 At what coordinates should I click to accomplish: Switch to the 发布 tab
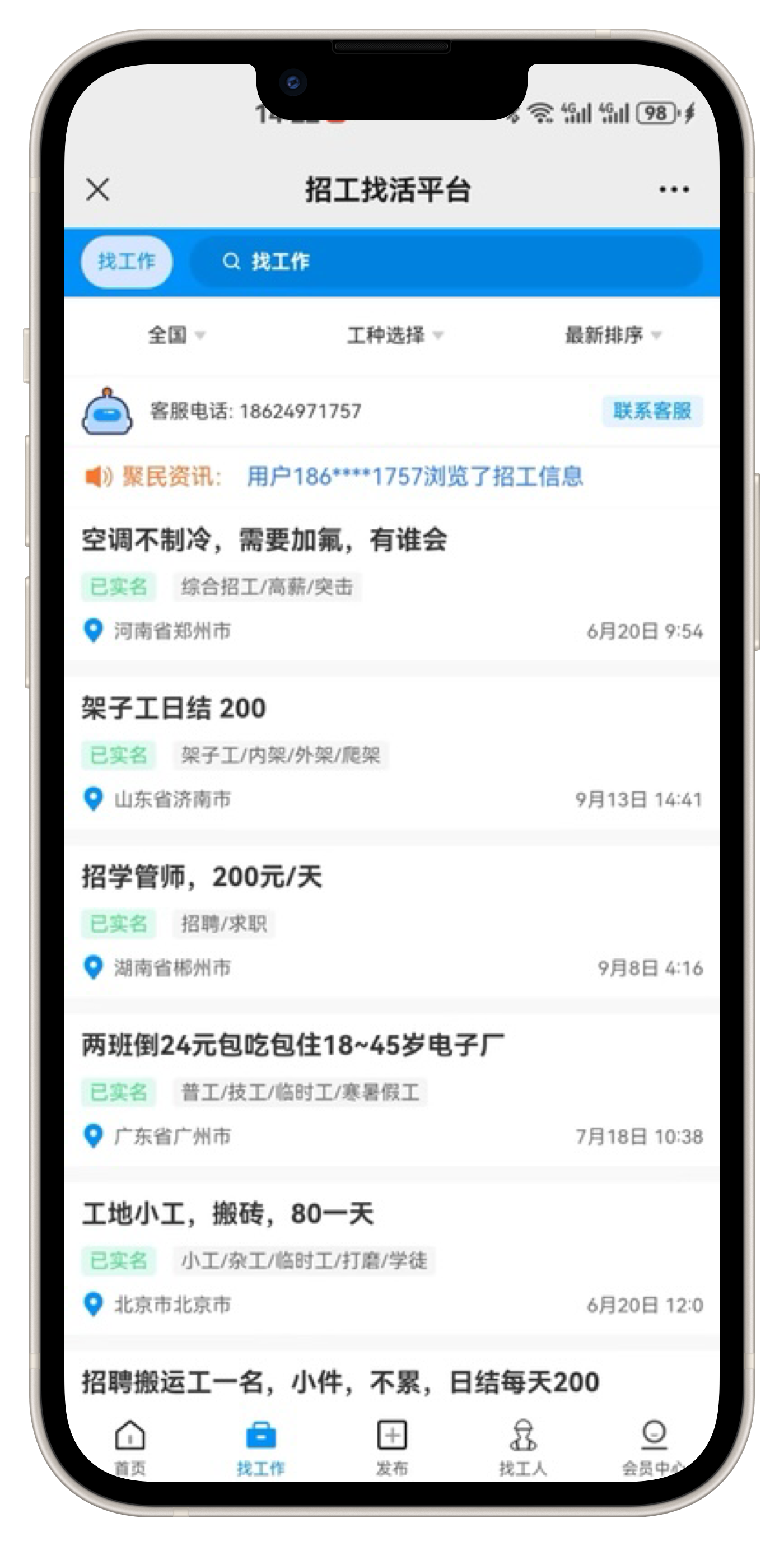393,1447
